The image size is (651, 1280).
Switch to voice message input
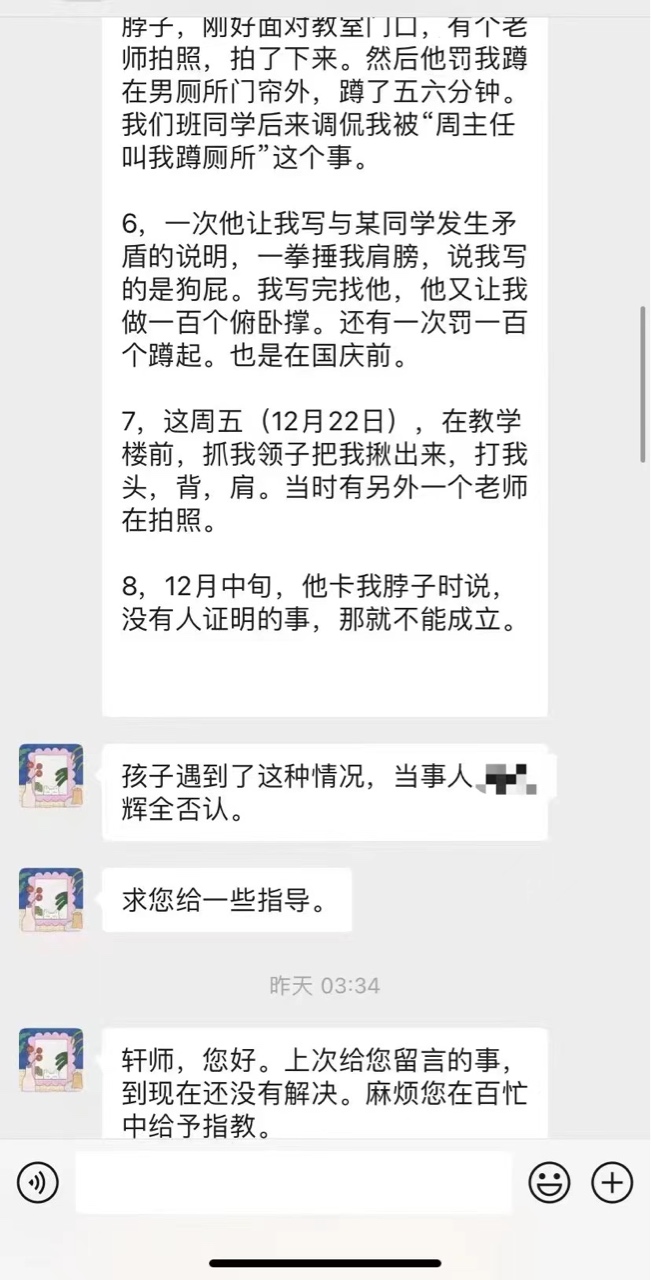[38, 1183]
